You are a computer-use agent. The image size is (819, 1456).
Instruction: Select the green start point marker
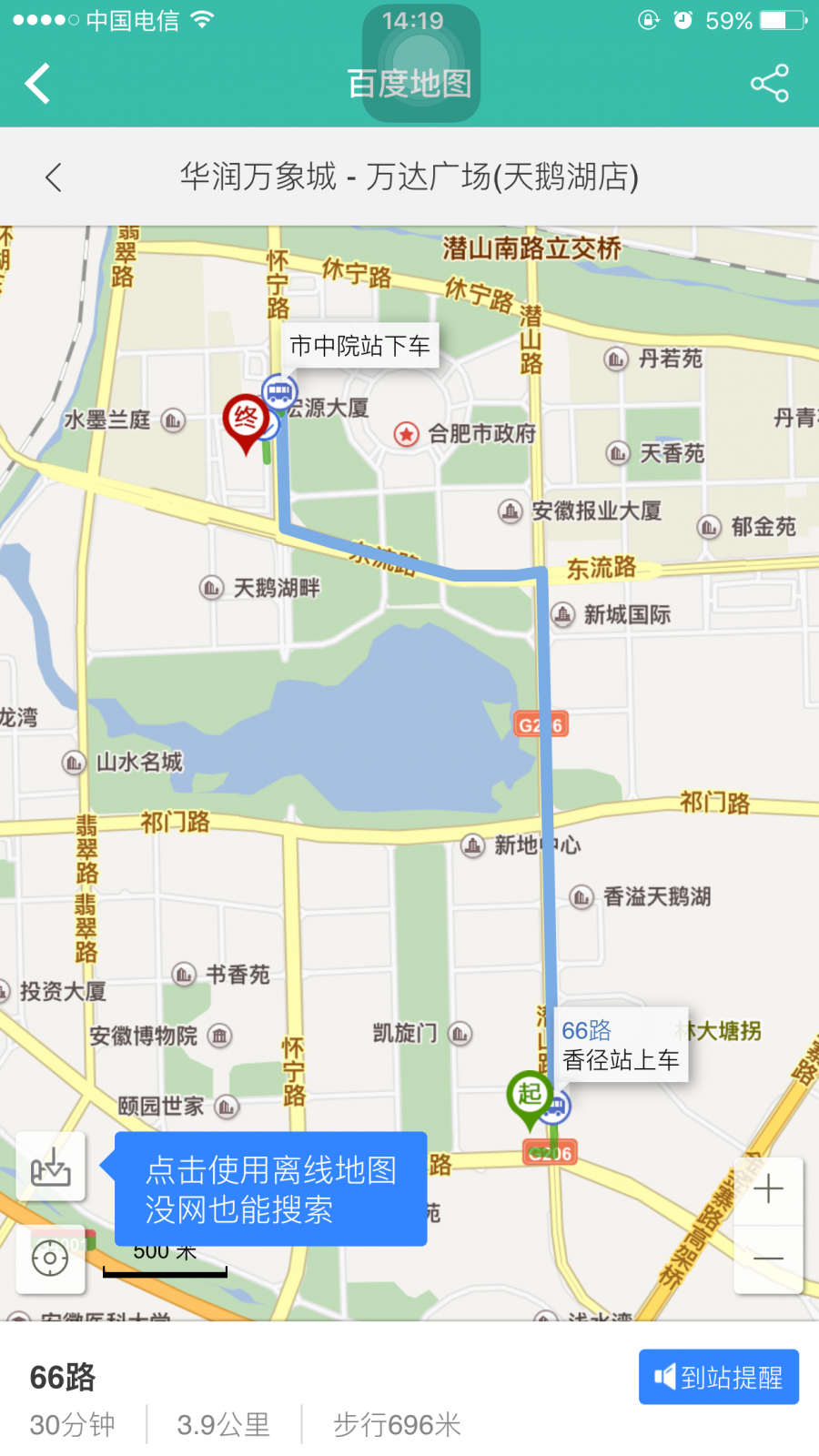(x=530, y=1097)
